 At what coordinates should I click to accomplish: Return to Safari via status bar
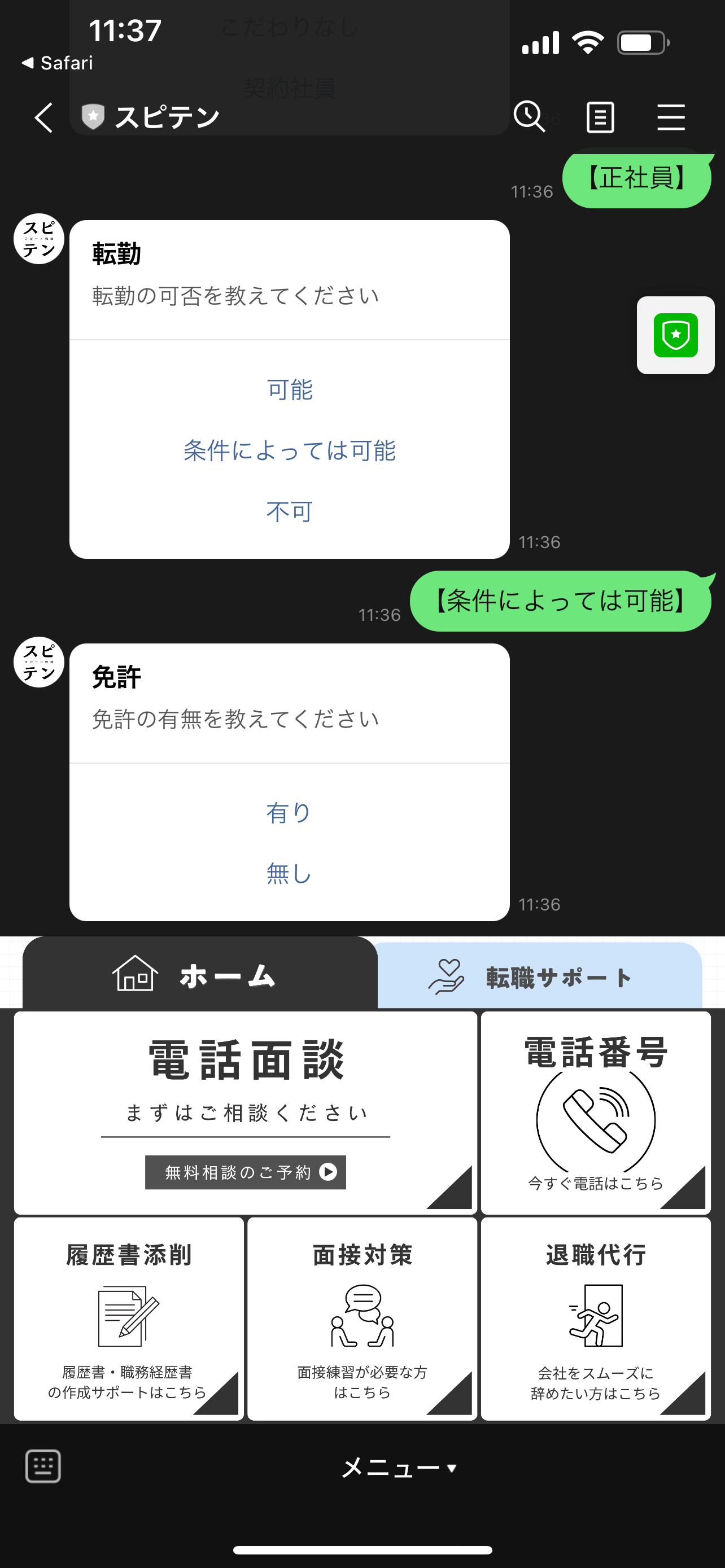pyautogui.click(x=58, y=63)
